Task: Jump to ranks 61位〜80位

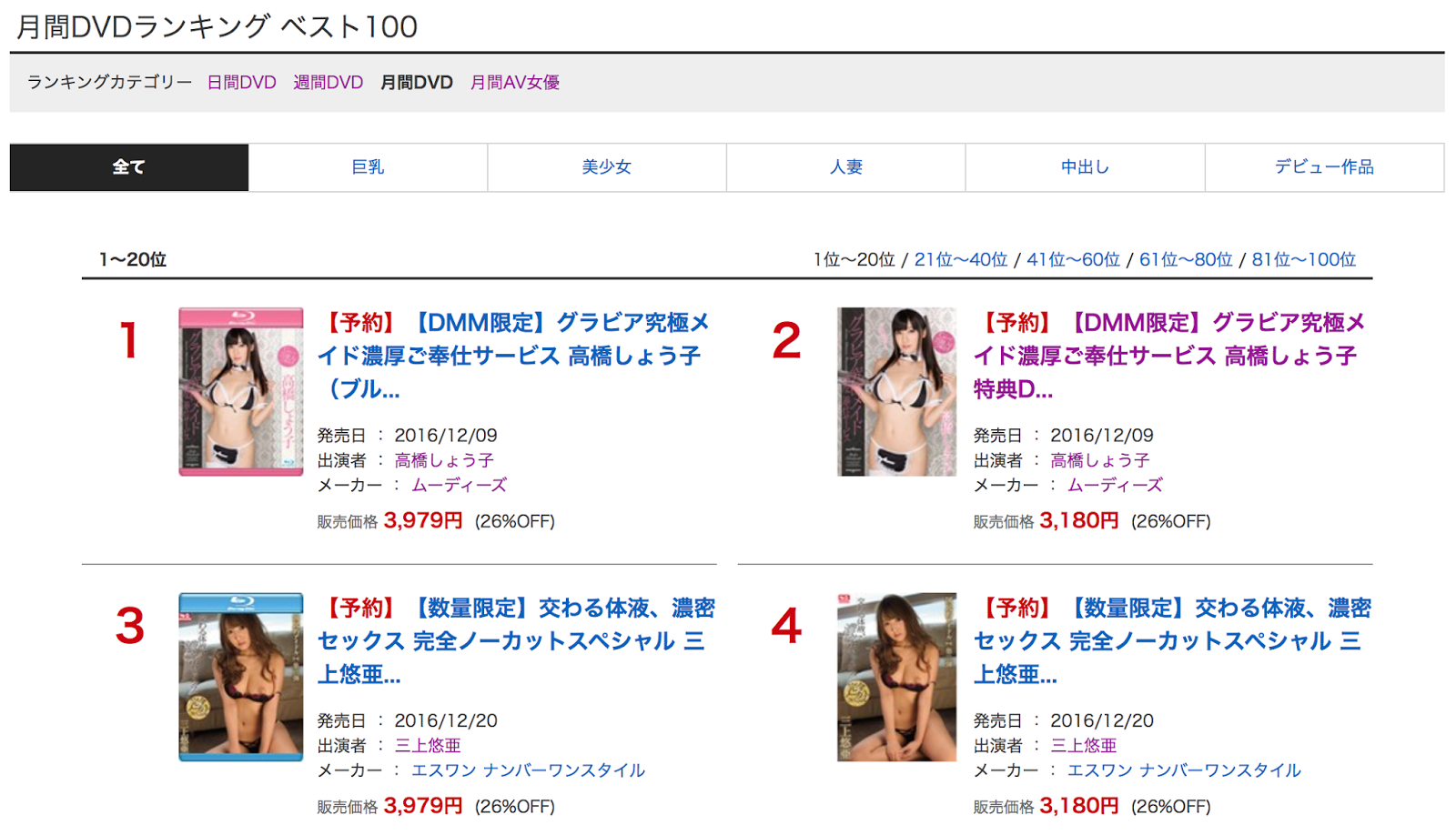Action: click(1186, 260)
